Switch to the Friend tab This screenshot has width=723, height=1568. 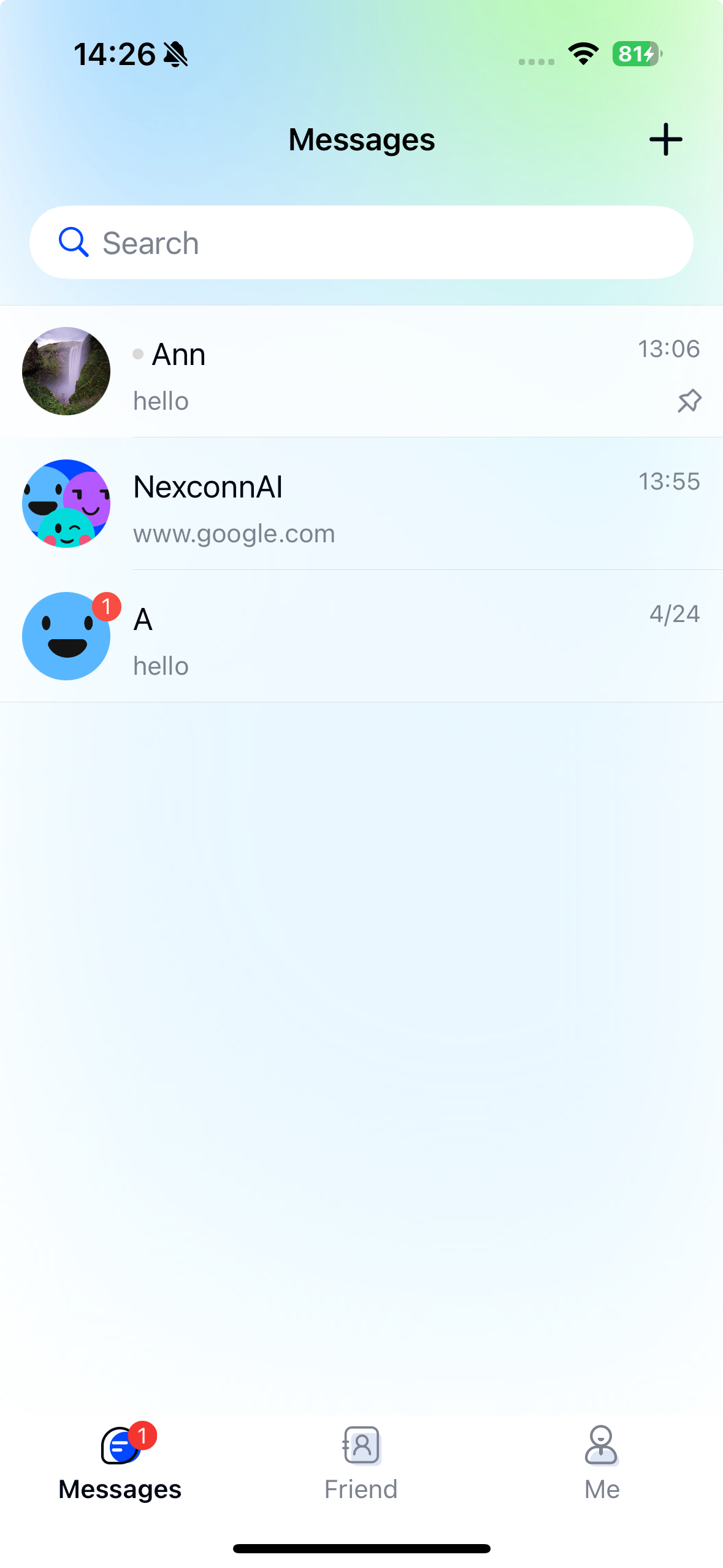pyautogui.click(x=361, y=1462)
